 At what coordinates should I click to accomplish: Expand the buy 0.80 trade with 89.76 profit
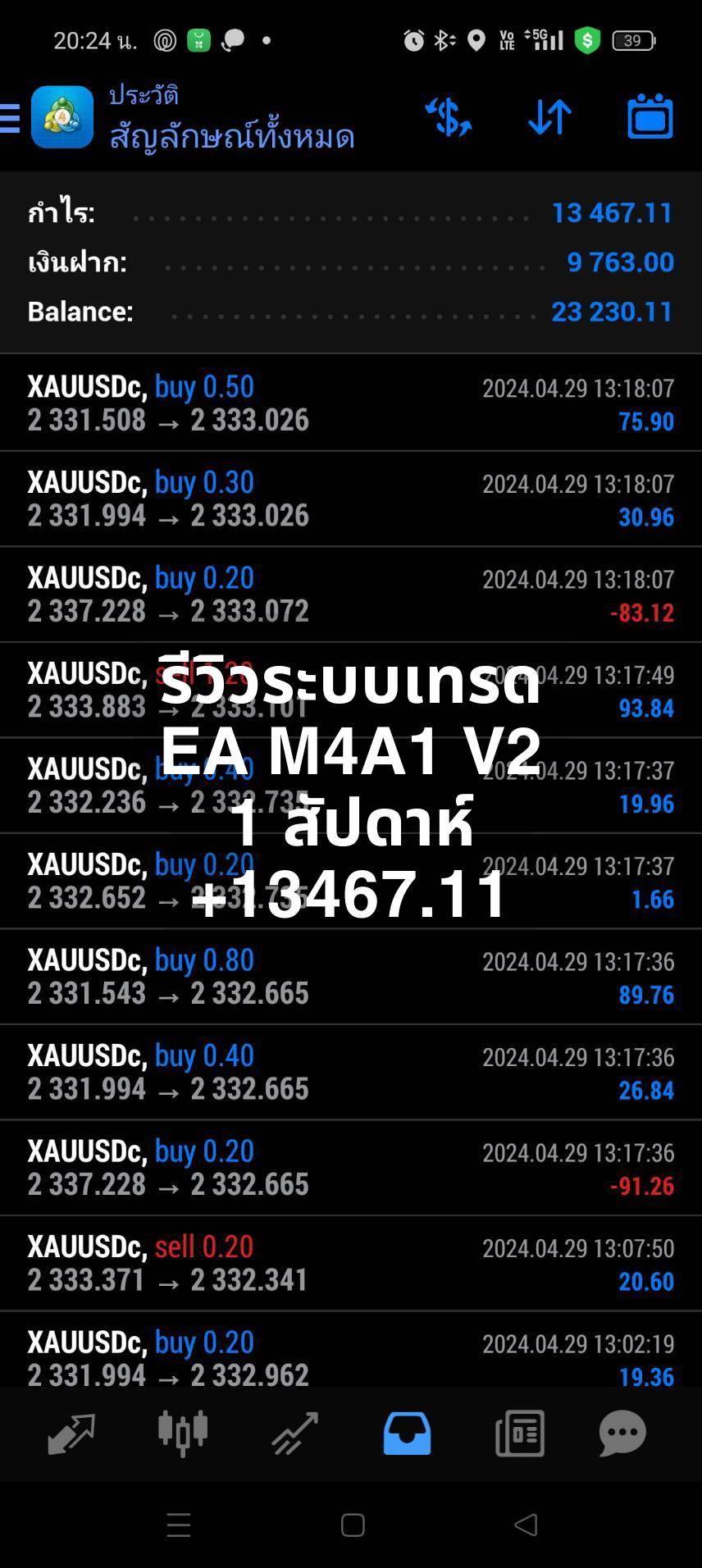coord(351,977)
